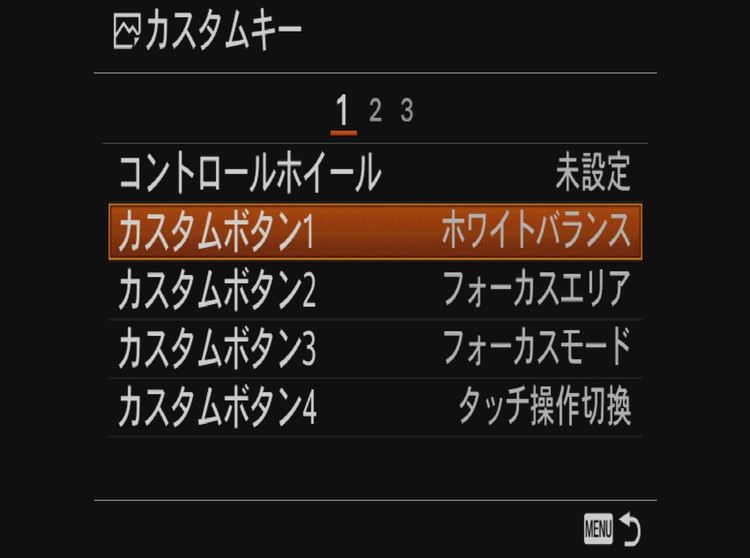Tap the MENU back arrow
Image resolution: width=750 pixels, height=558 pixels.
click(x=614, y=529)
